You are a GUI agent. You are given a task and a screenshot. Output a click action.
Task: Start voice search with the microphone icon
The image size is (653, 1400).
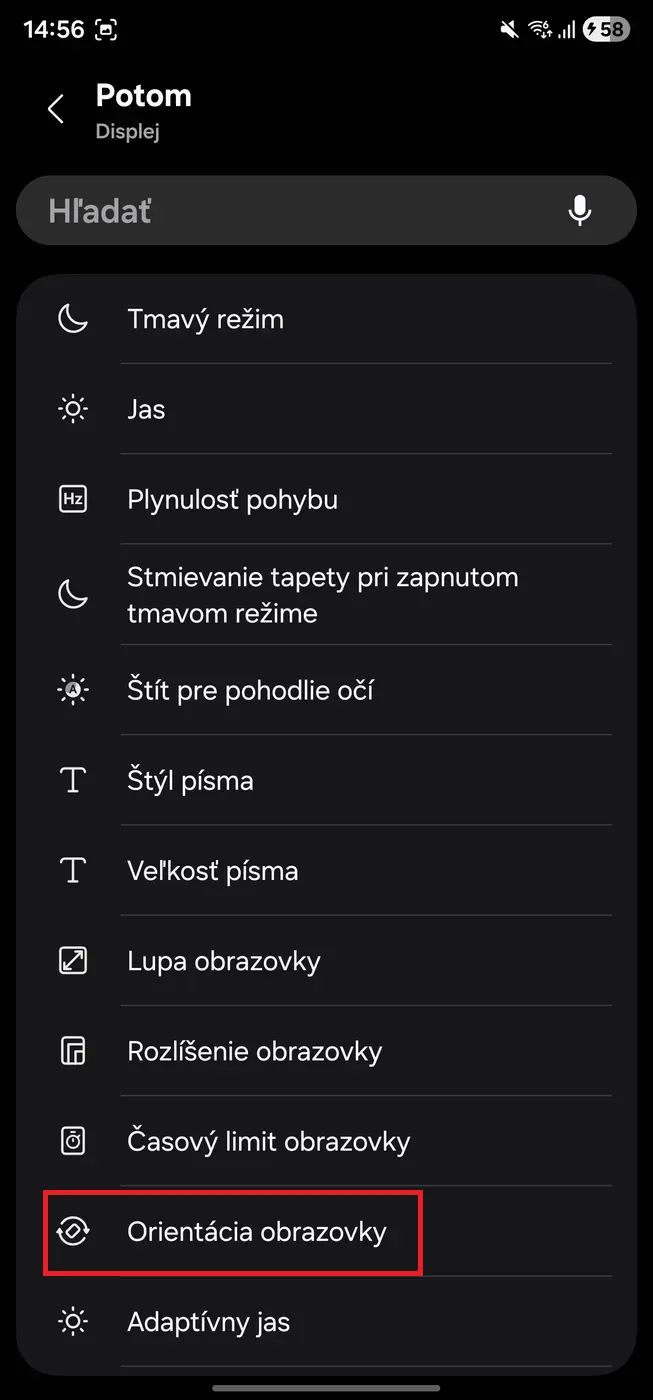pos(580,211)
